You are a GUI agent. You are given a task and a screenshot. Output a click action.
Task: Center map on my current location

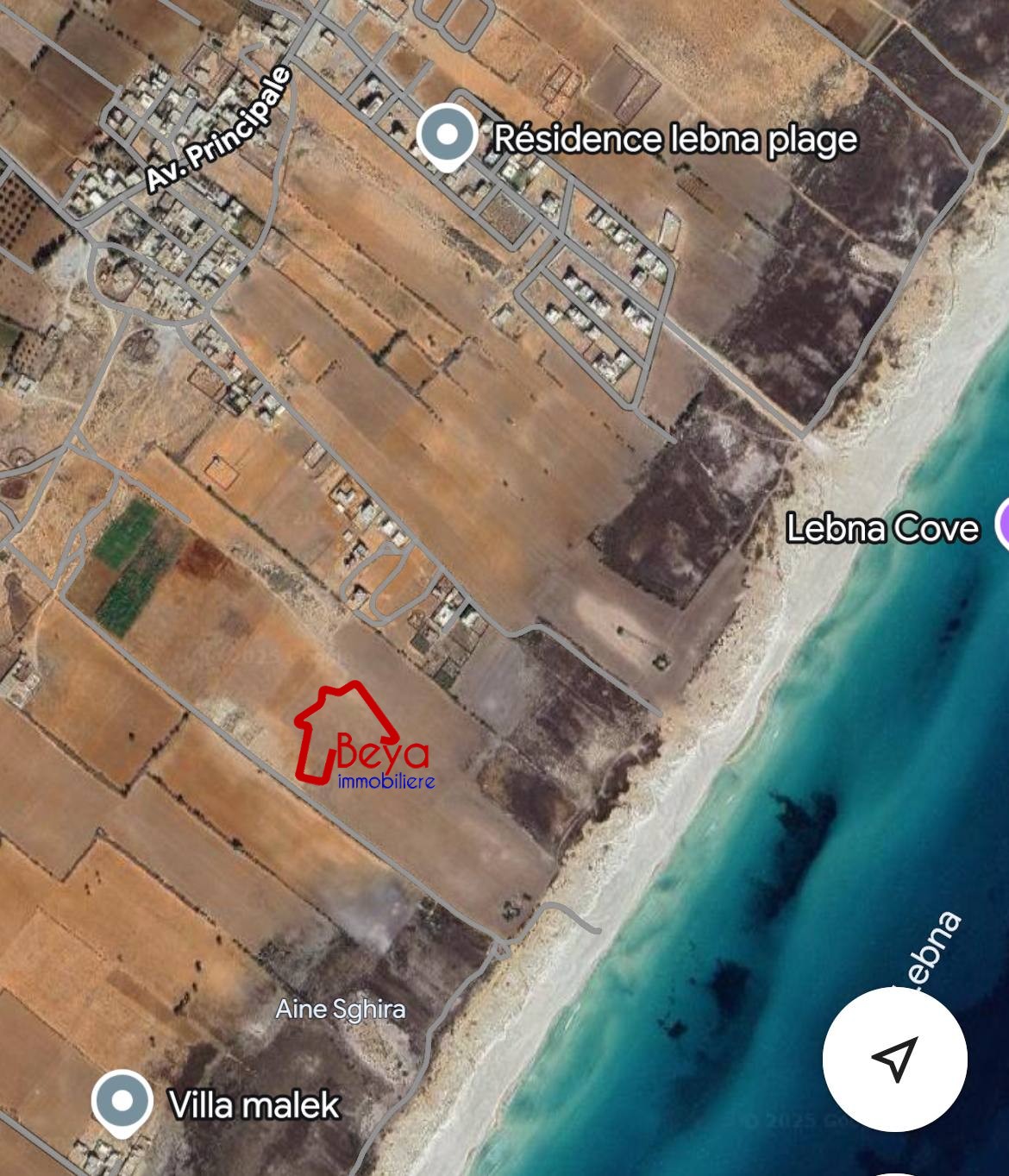(894, 1059)
